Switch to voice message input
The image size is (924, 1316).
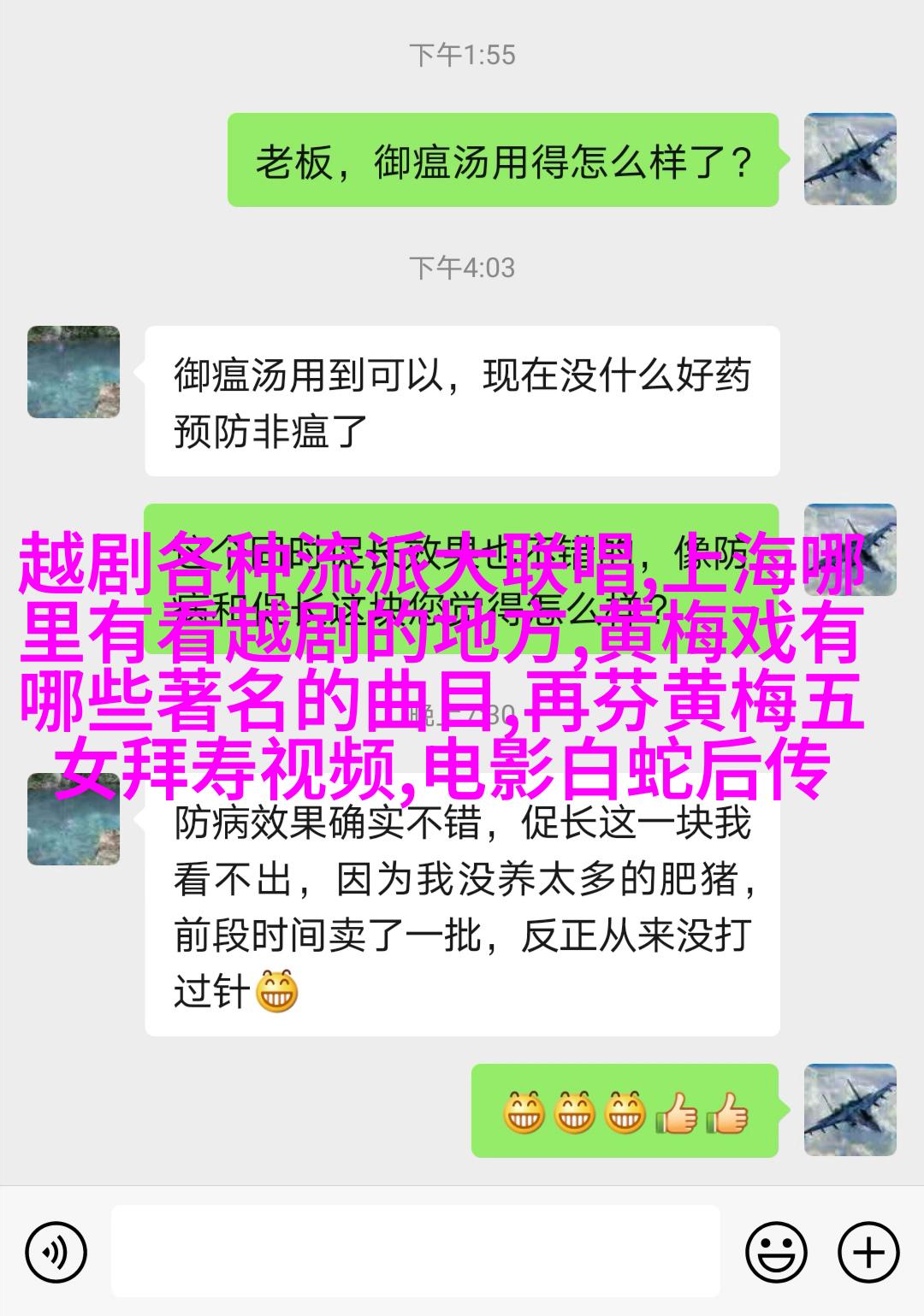[x=56, y=1253]
